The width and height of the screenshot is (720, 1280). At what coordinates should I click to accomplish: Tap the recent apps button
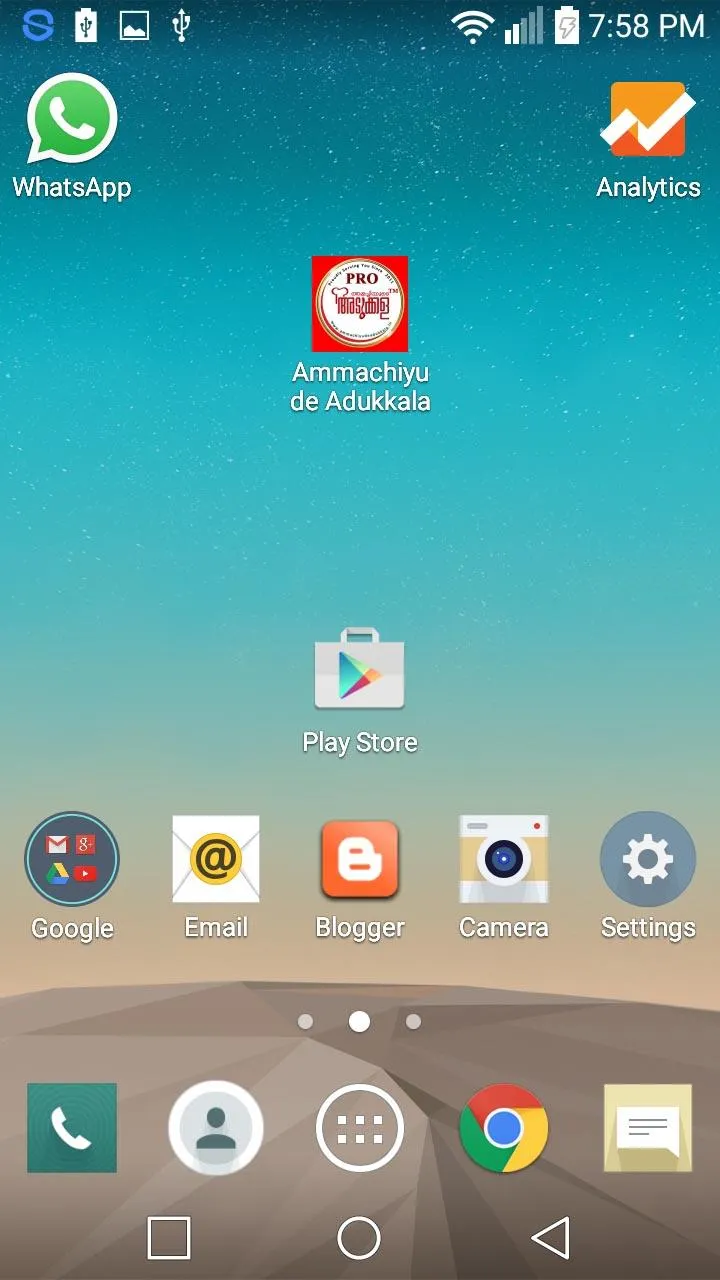coord(169,1238)
